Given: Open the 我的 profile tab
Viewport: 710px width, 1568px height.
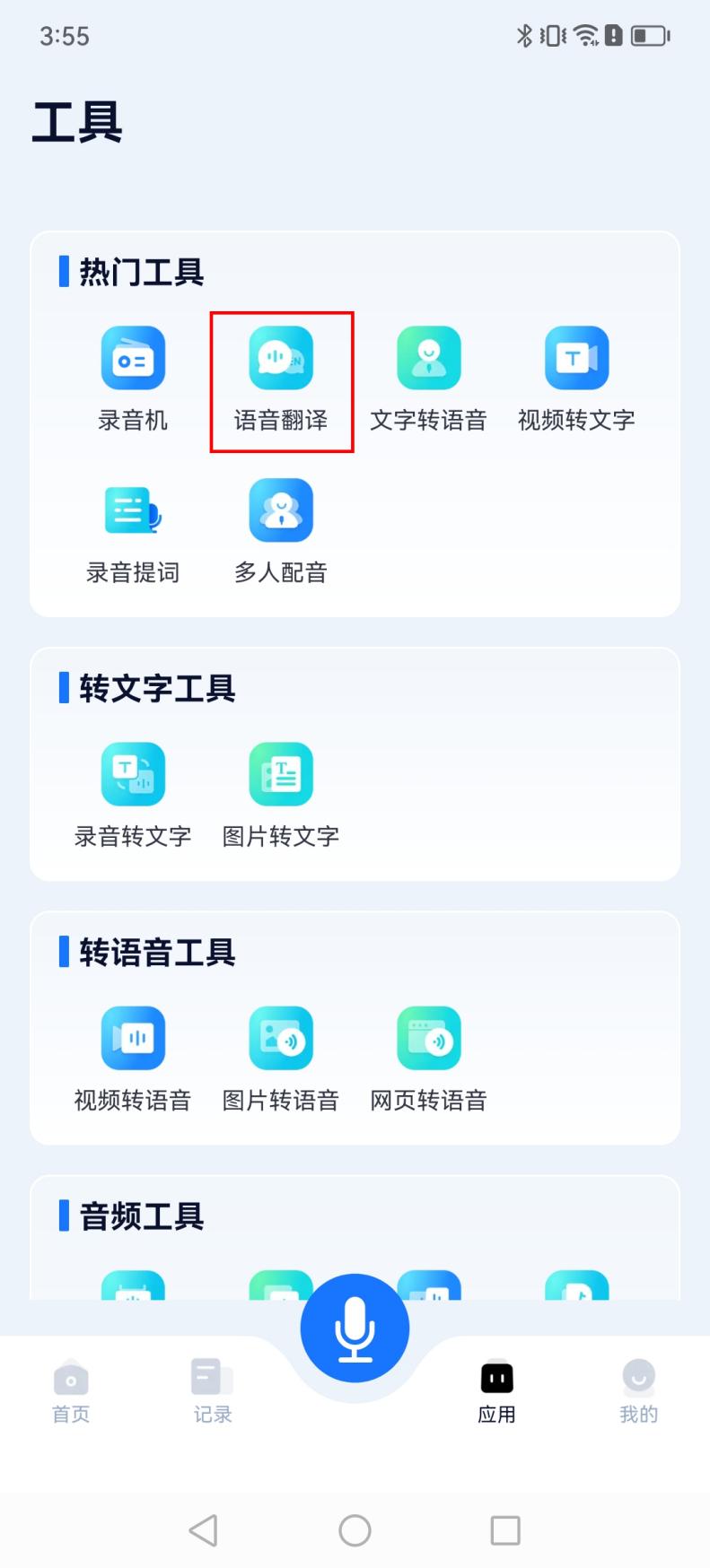Looking at the screenshot, I should pos(638,1390).
